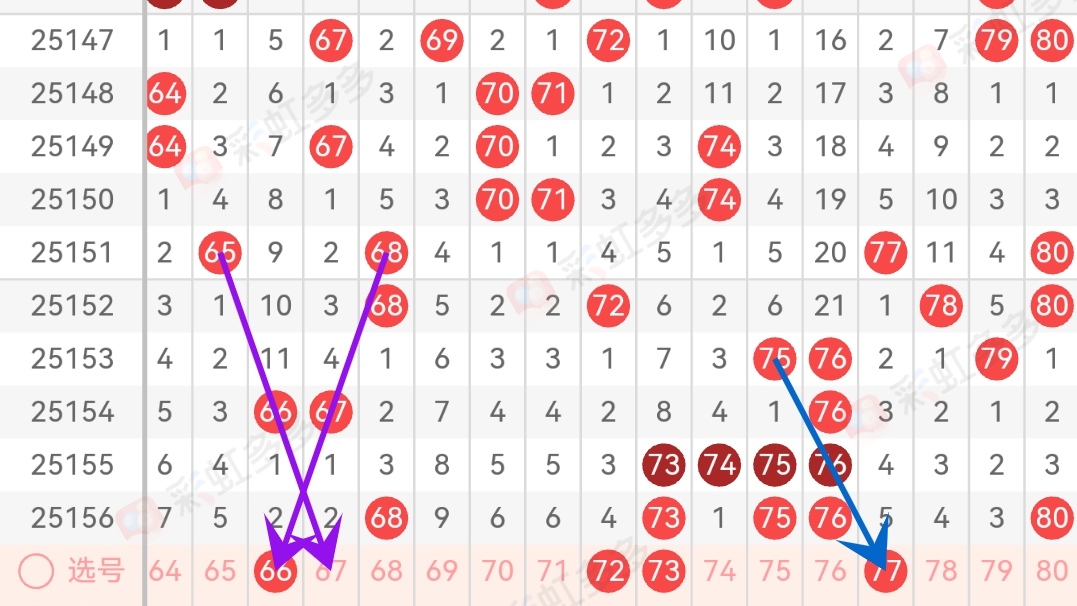Choose number 69 in the 选号 row

442,571
